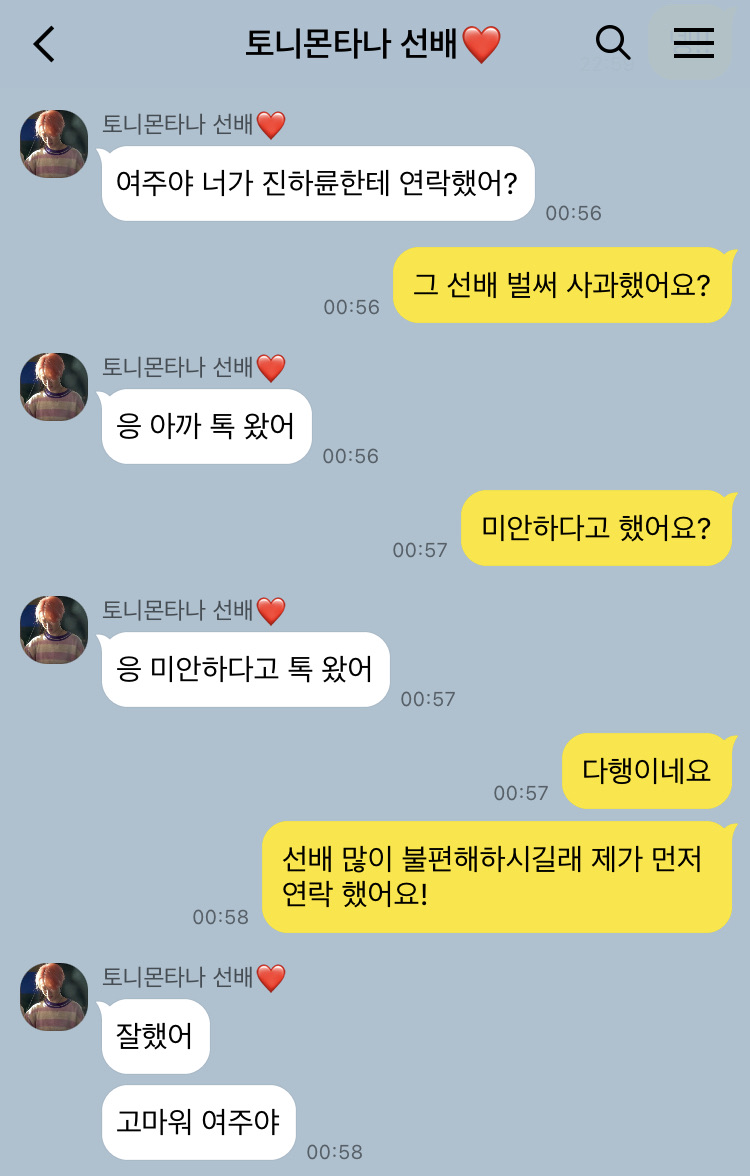The width and height of the screenshot is (750, 1176).
Task: Tap avatar beside '응 미안하다고 톡 왔어' message
Action: pyautogui.click(x=54, y=630)
